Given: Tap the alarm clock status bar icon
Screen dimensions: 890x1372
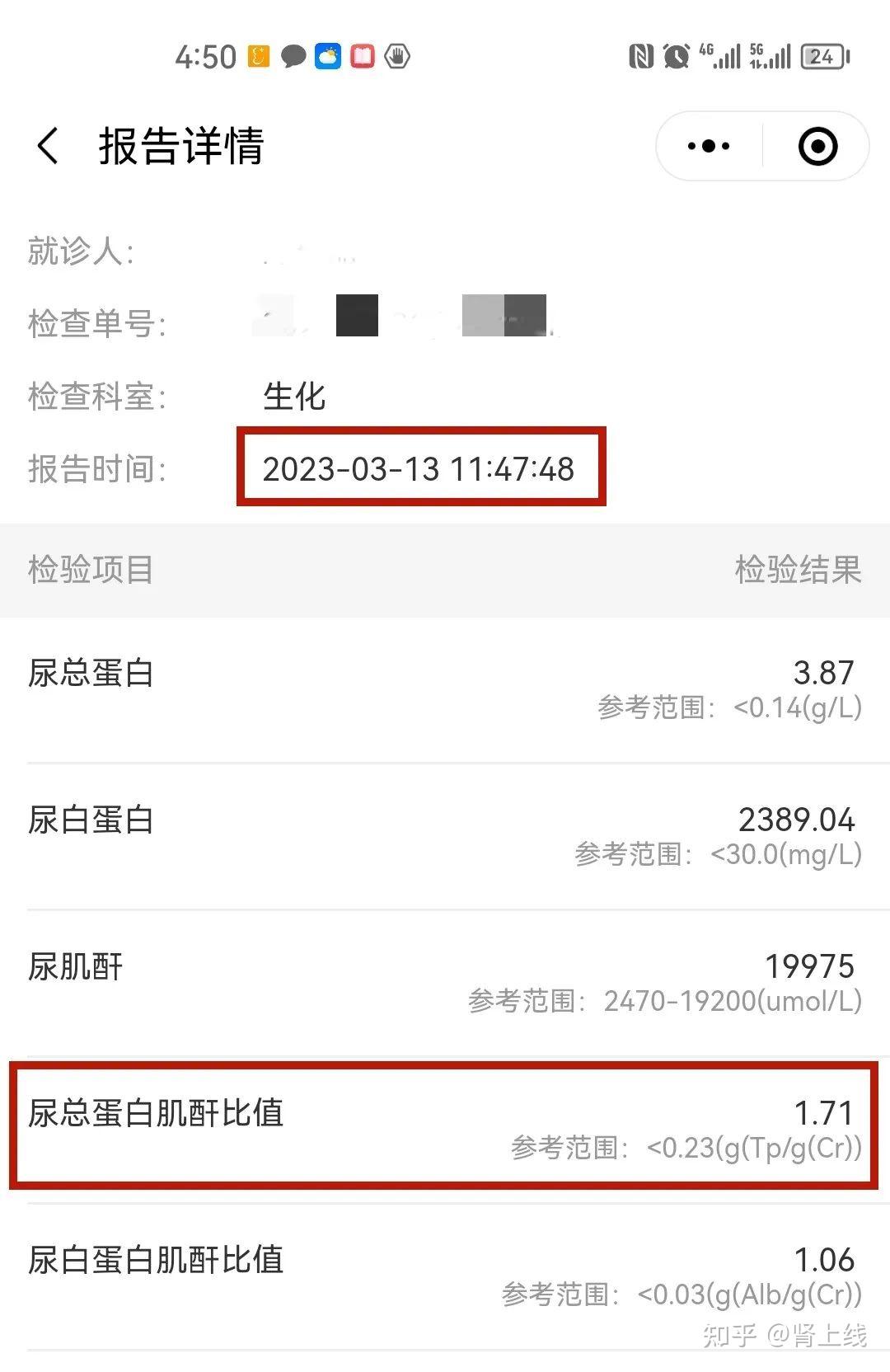Looking at the screenshot, I should pyautogui.click(x=676, y=55).
